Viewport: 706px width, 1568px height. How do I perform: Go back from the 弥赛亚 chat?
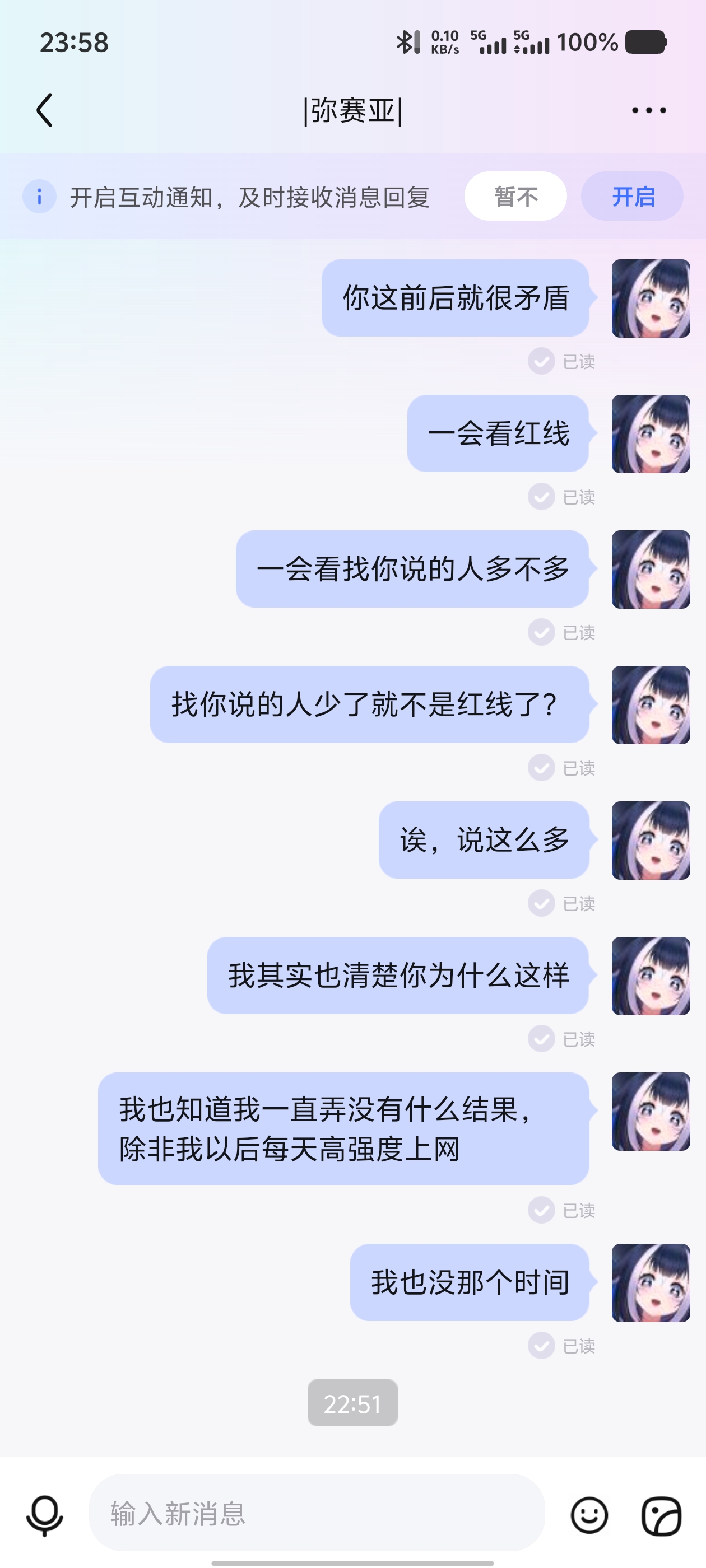(x=44, y=110)
